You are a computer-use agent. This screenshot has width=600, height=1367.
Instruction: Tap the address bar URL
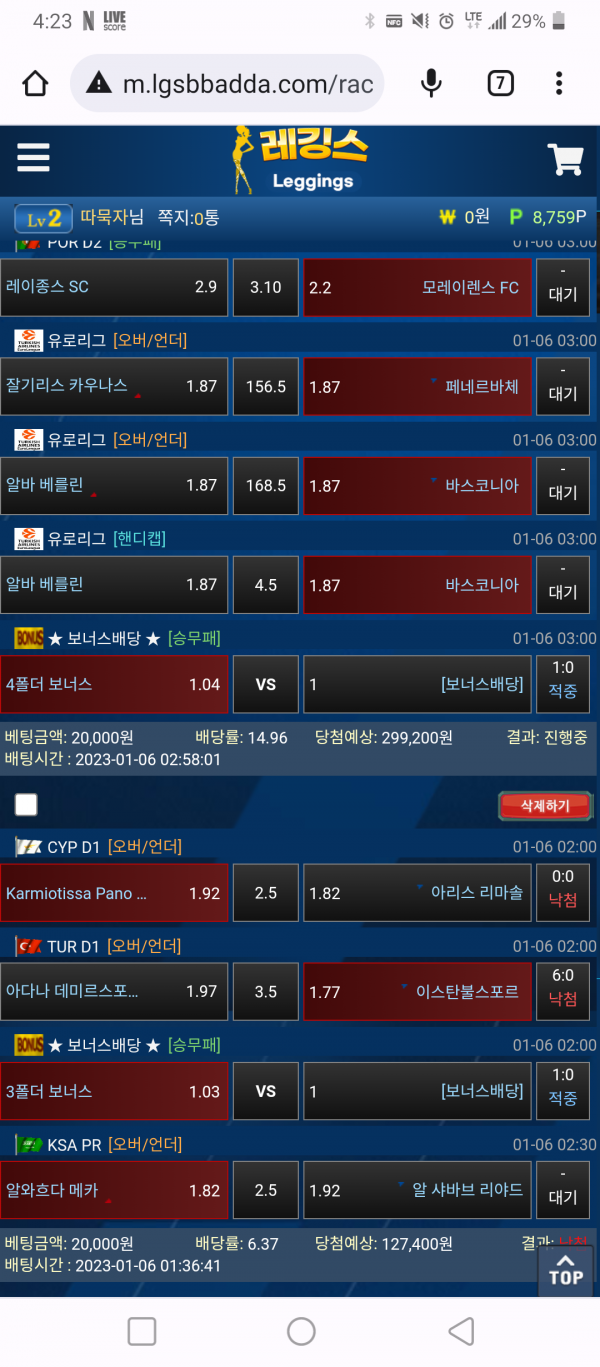pyautogui.click(x=246, y=84)
